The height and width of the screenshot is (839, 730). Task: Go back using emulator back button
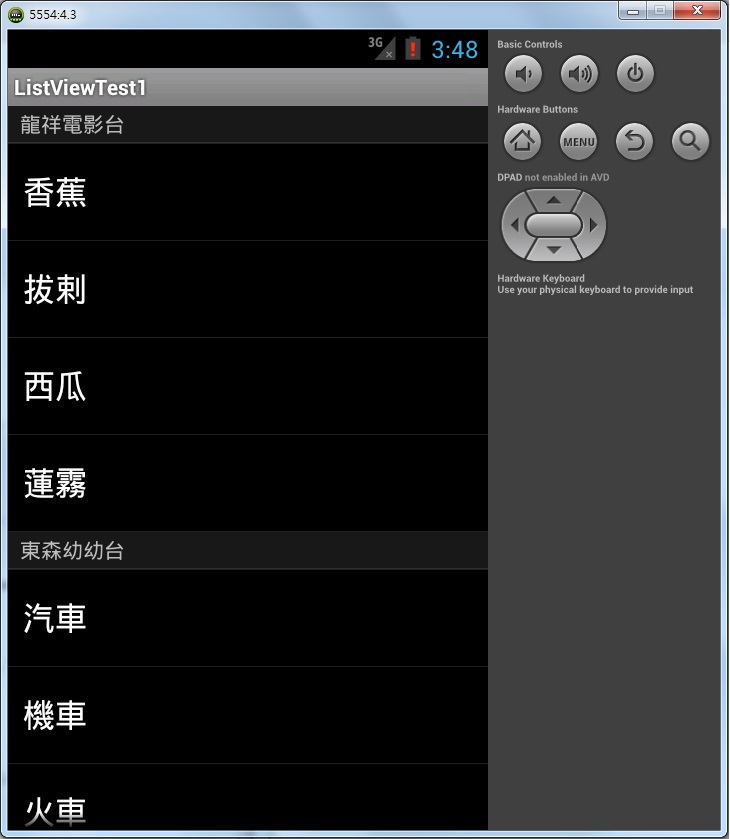point(634,142)
